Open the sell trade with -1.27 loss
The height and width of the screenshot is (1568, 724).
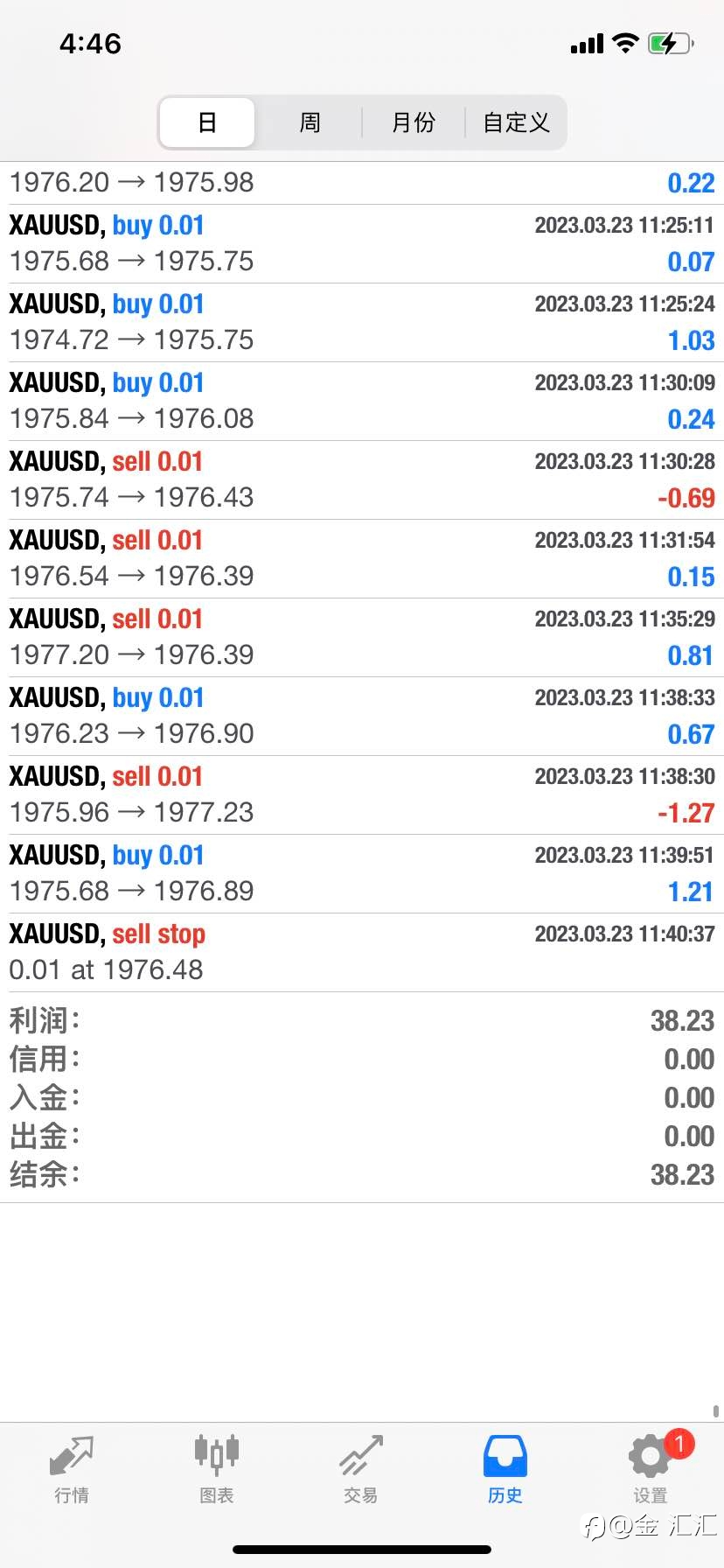[x=362, y=795]
